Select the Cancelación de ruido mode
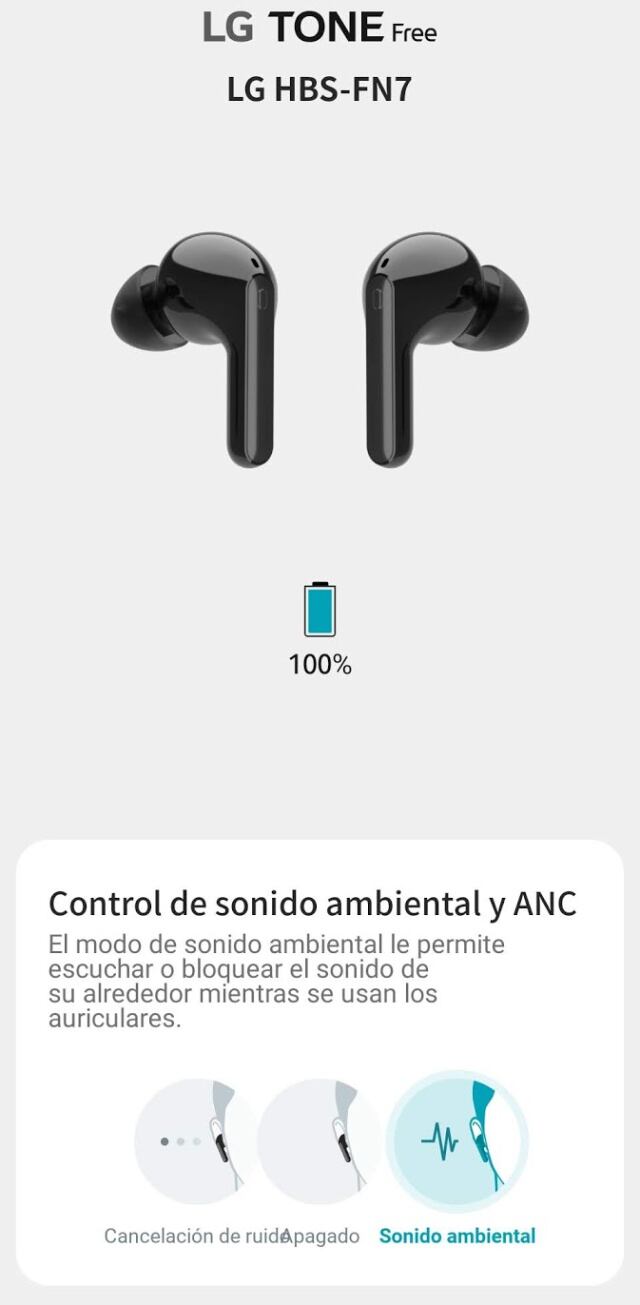 tap(196, 1142)
